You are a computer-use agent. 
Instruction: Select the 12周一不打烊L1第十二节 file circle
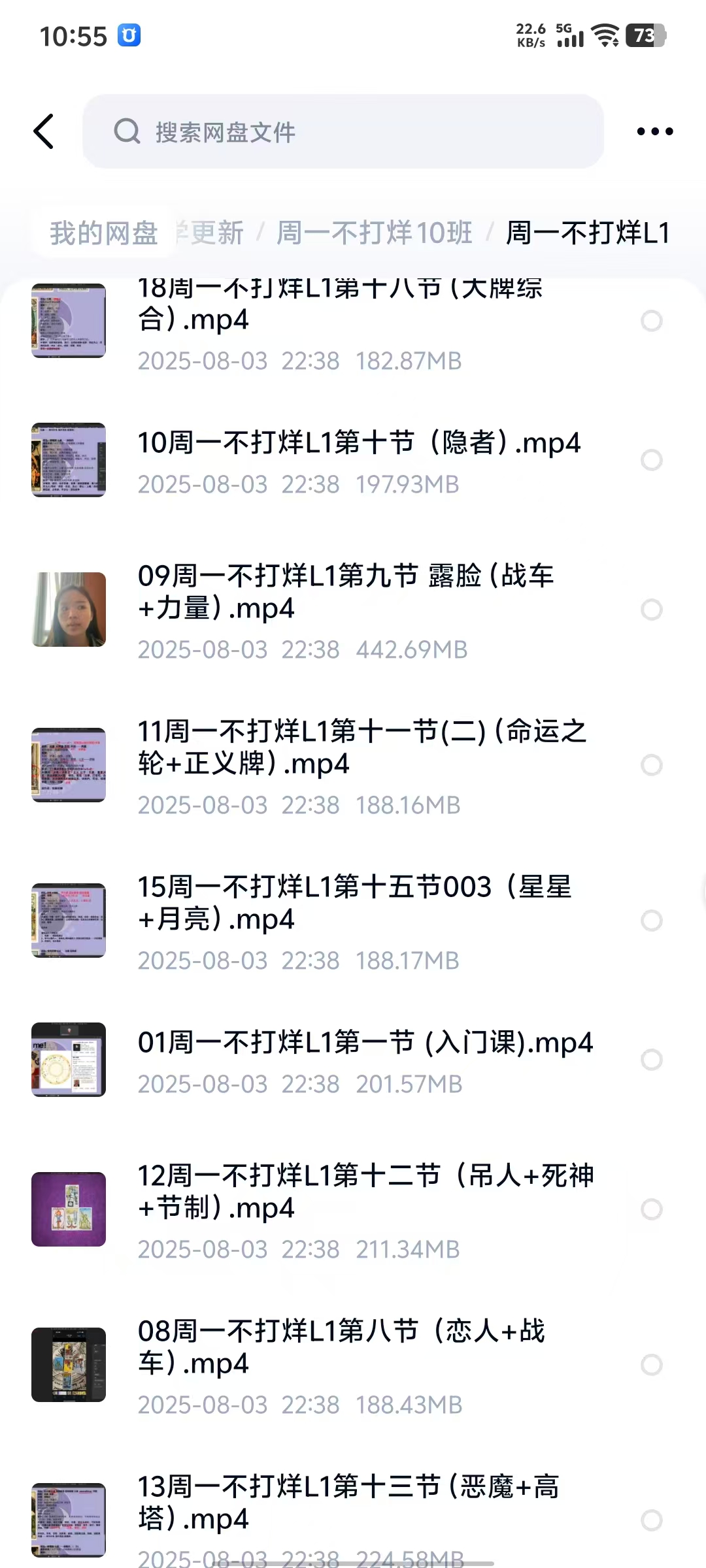[651, 1209]
